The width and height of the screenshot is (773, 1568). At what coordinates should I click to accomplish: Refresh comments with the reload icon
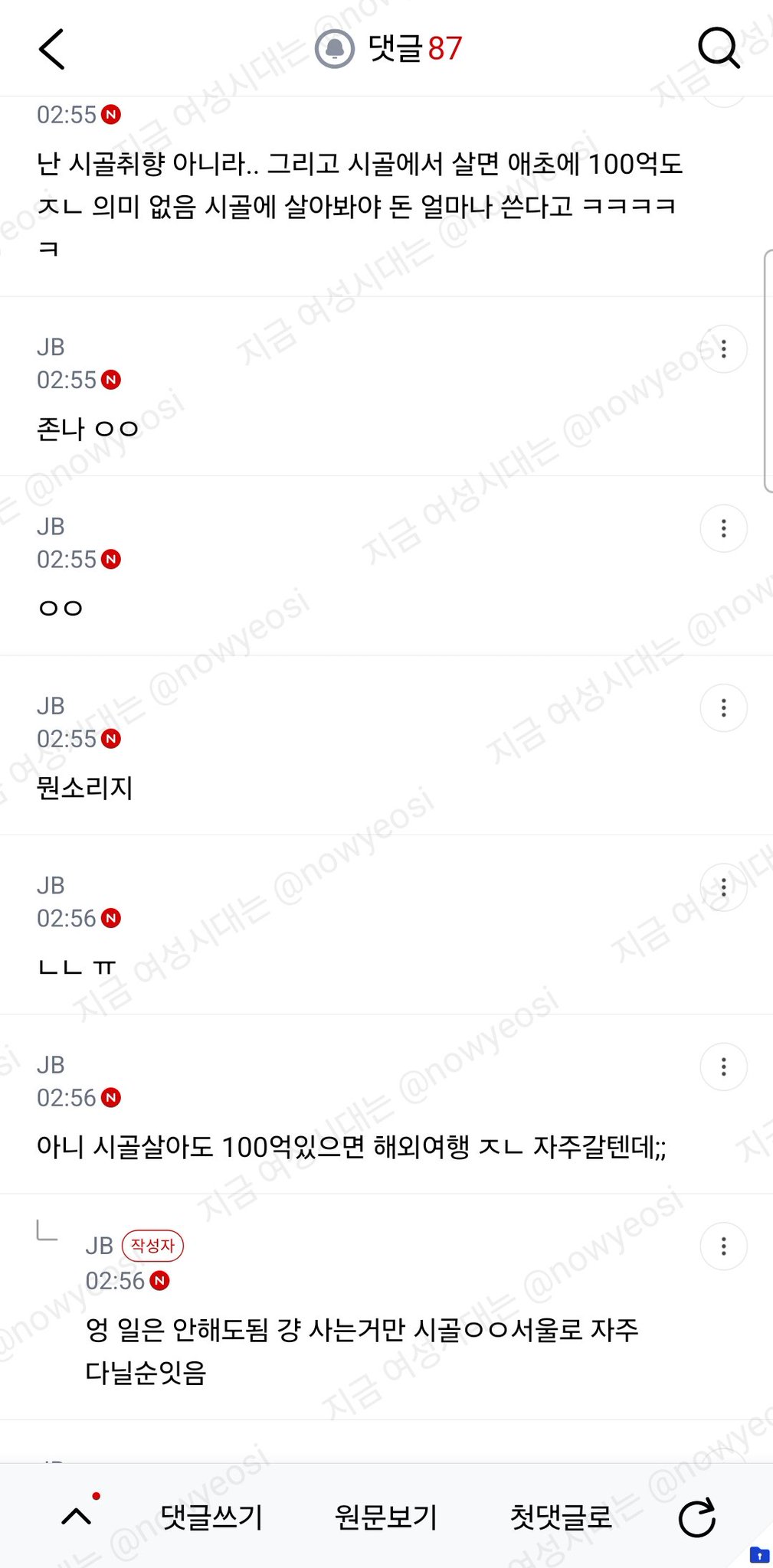697,1517
